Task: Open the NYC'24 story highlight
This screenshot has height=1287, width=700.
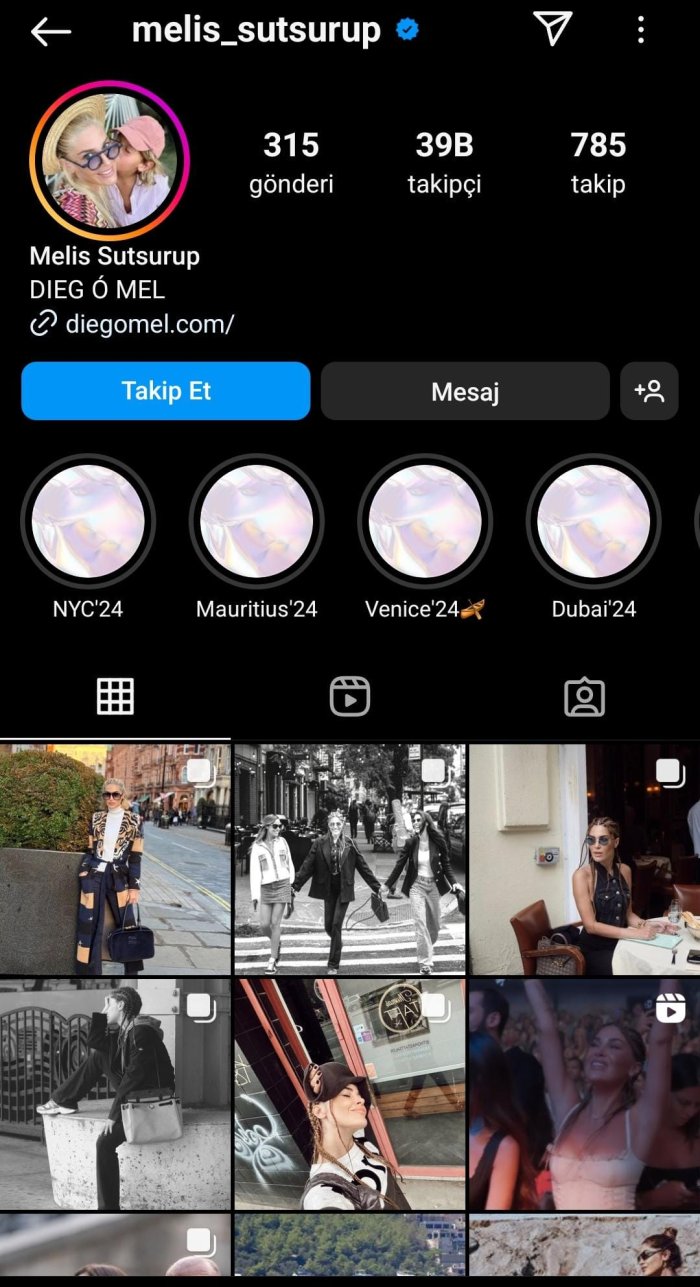Action: tap(88, 521)
